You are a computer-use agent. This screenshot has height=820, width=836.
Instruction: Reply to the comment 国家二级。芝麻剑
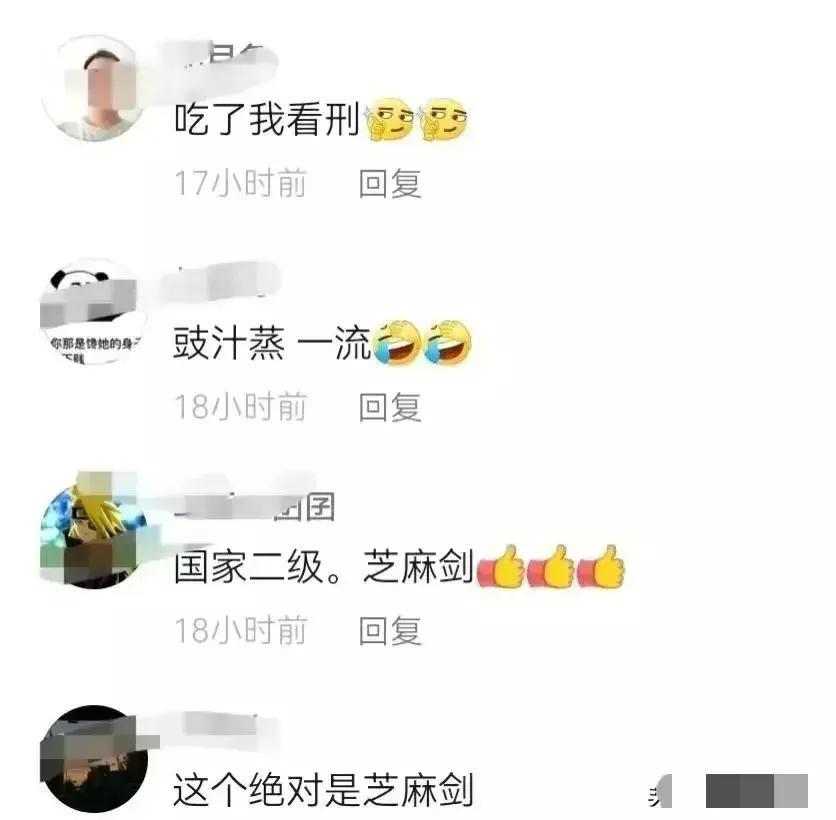(390, 631)
